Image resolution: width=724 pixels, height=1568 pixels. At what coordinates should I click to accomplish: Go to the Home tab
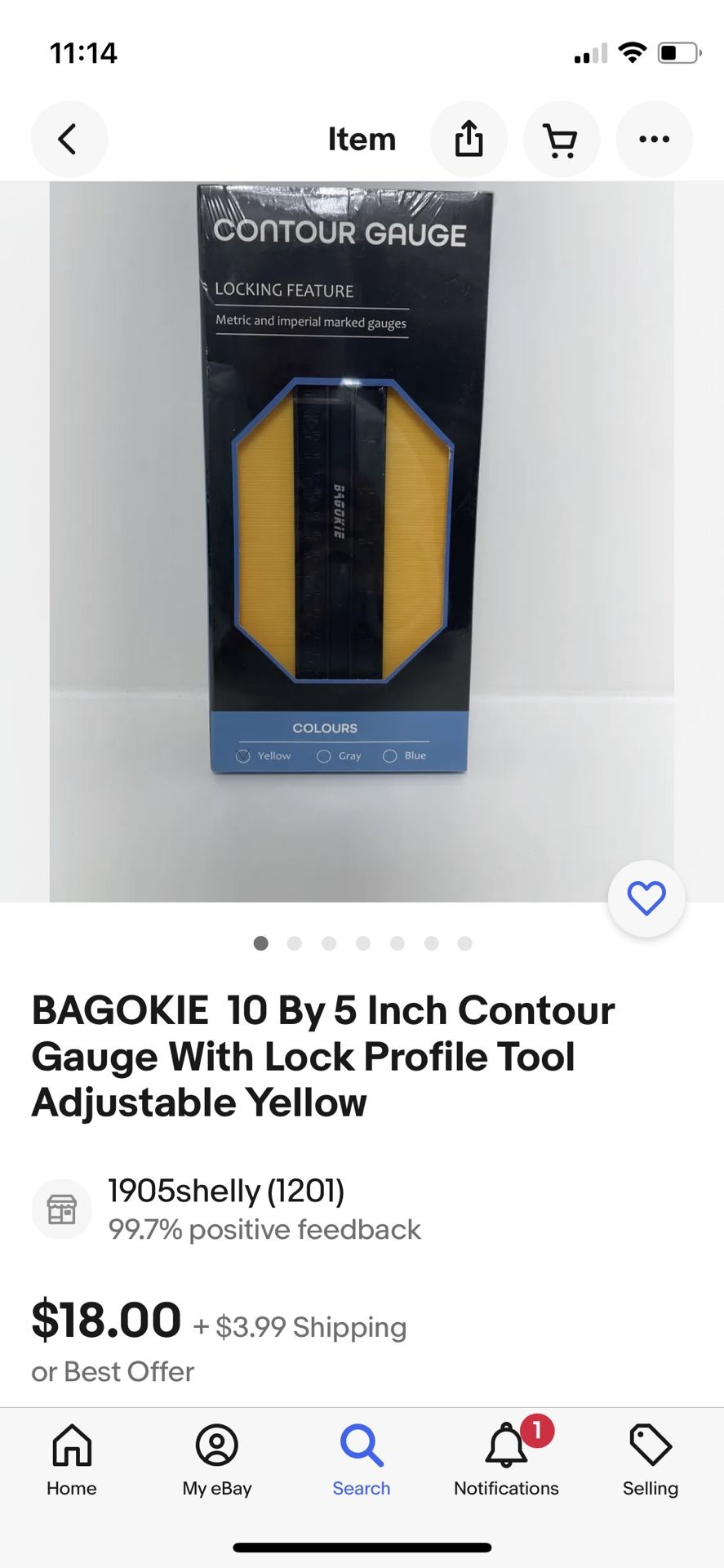pyautogui.click(x=72, y=1460)
